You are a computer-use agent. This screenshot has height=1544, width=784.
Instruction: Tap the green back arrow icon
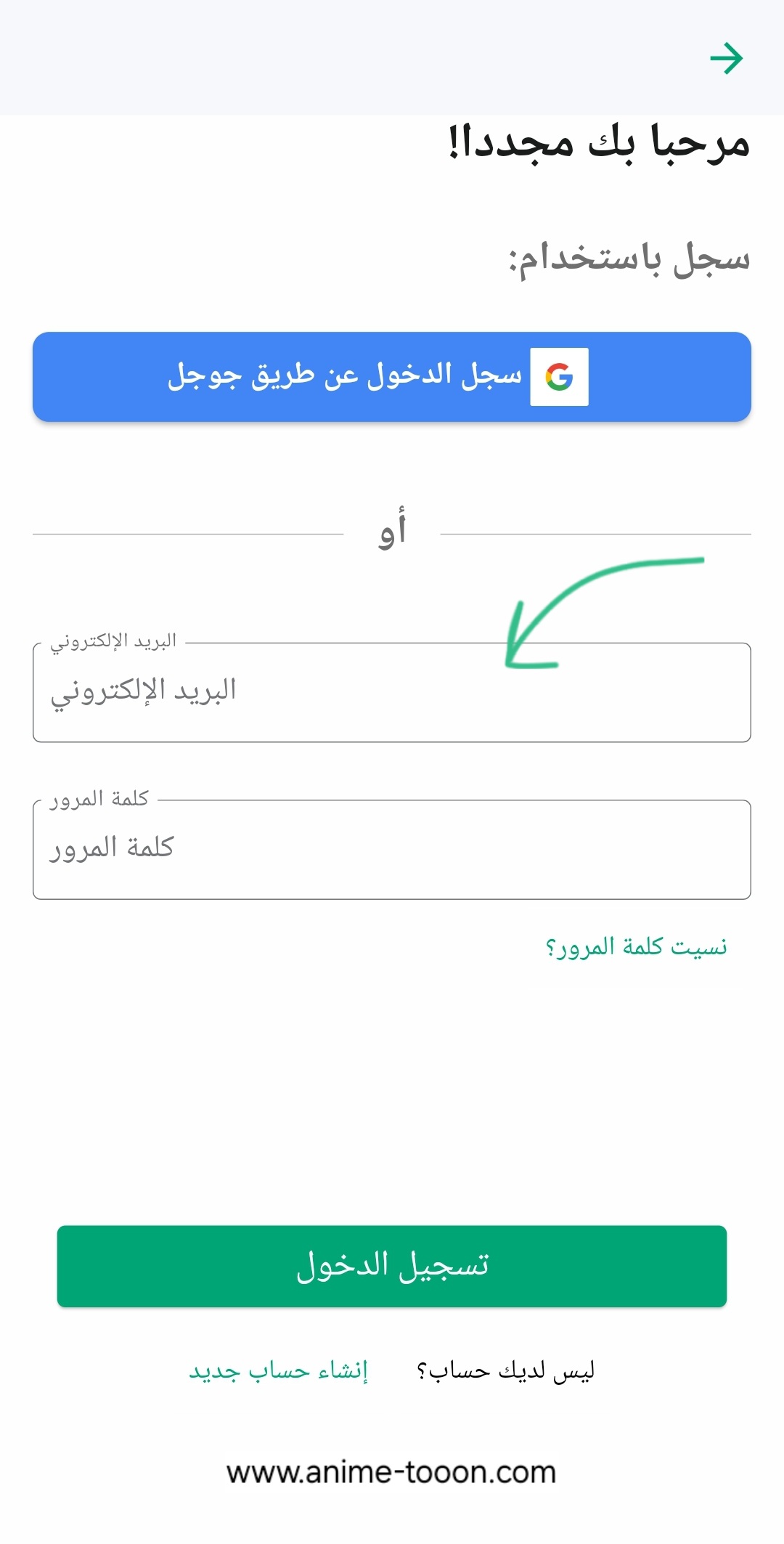pyautogui.click(x=727, y=58)
